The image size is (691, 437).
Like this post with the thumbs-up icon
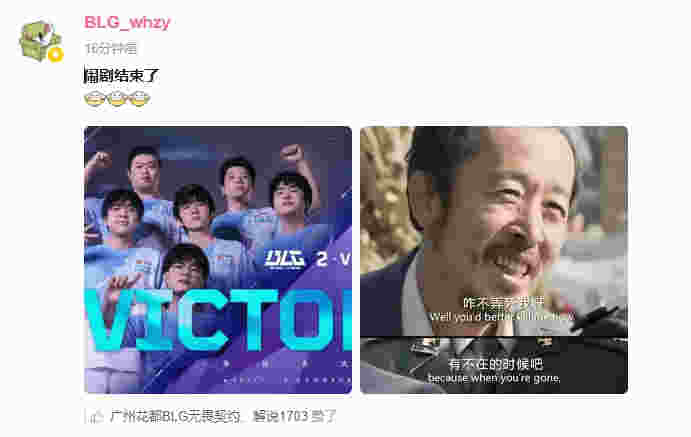click(x=97, y=416)
